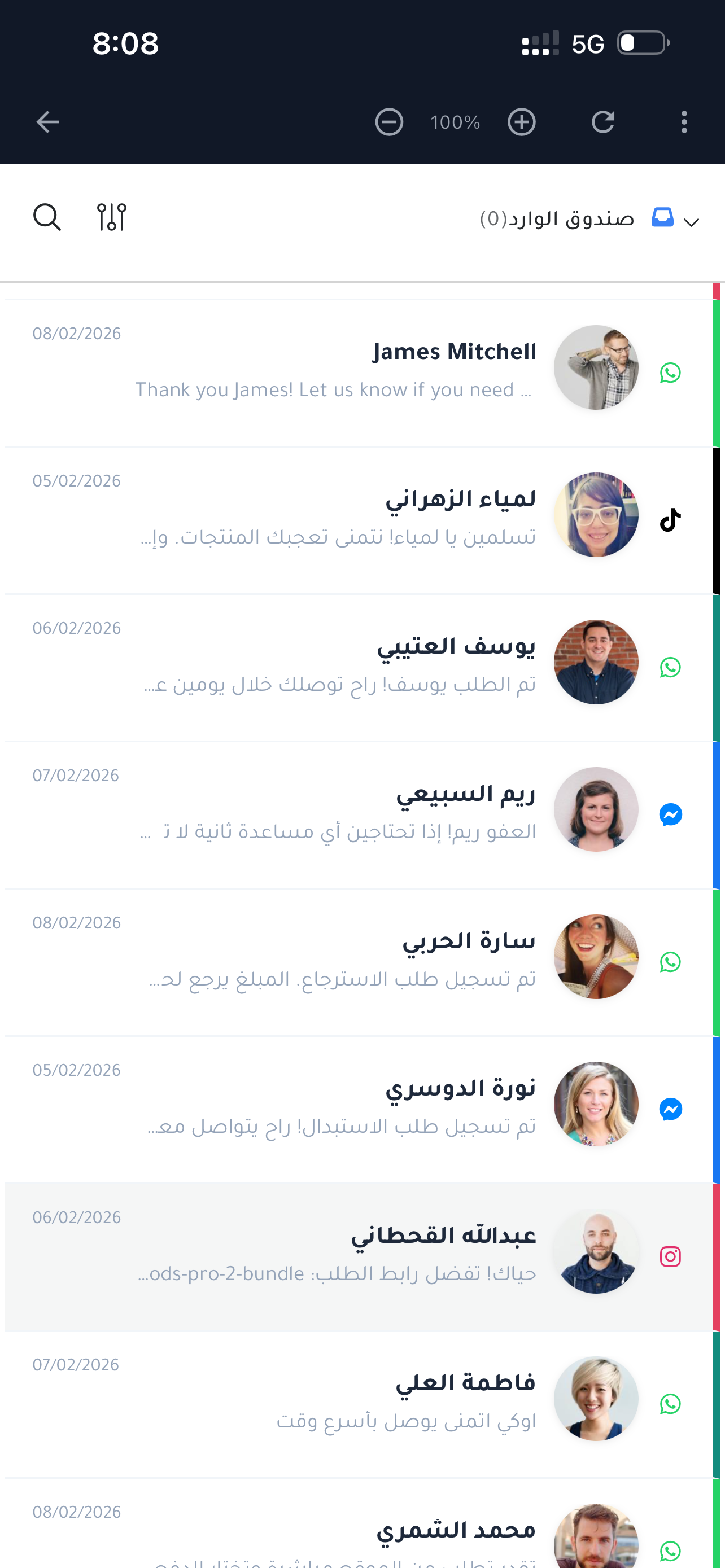Zoom in using the plus control

(522, 122)
